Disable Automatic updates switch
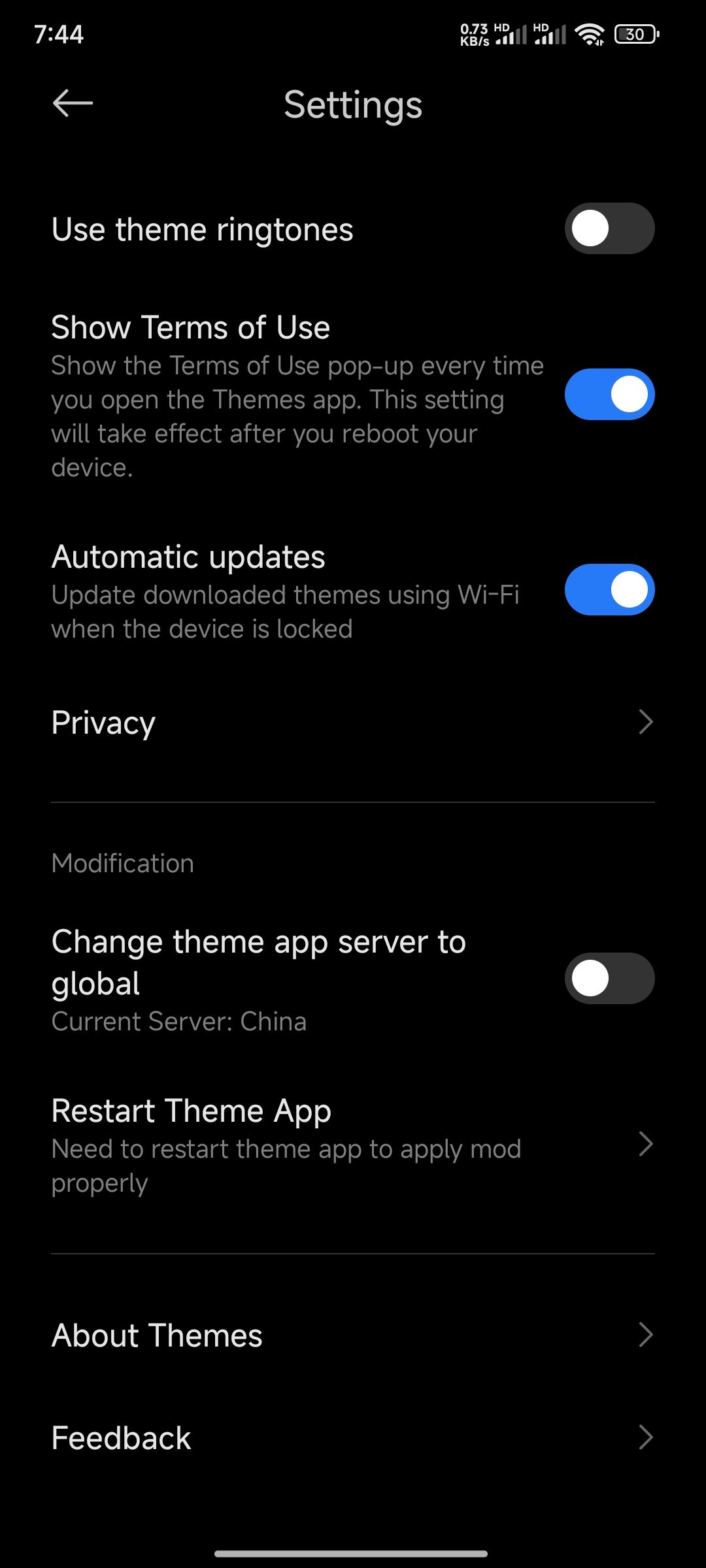 (609, 590)
